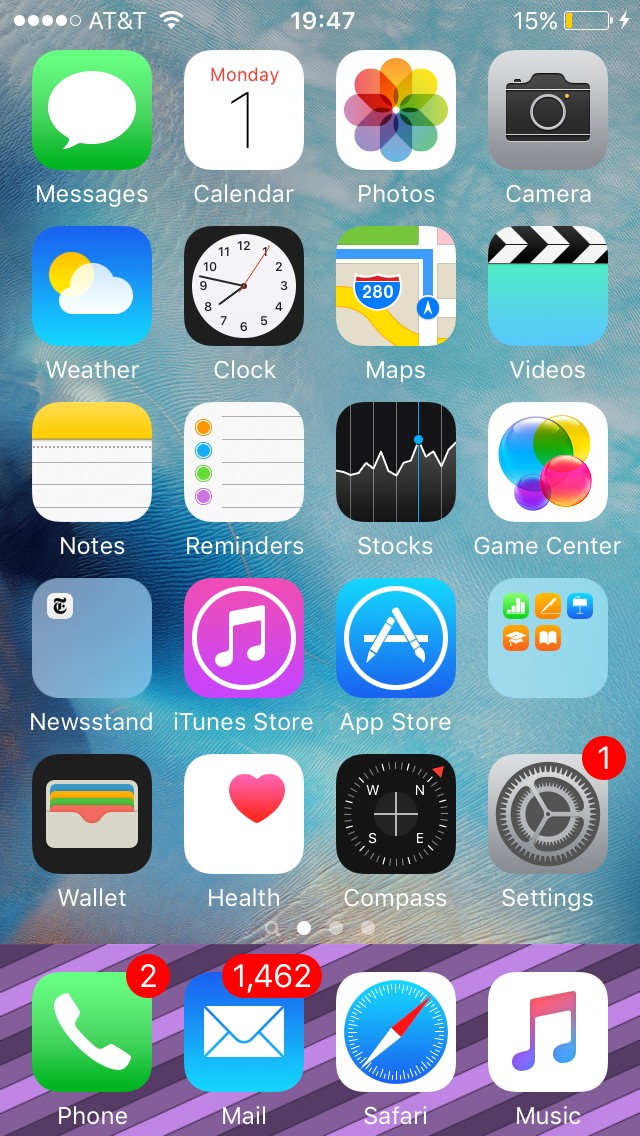Image resolution: width=640 pixels, height=1136 pixels.
Task: Open the Messages app
Action: (x=92, y=110)
